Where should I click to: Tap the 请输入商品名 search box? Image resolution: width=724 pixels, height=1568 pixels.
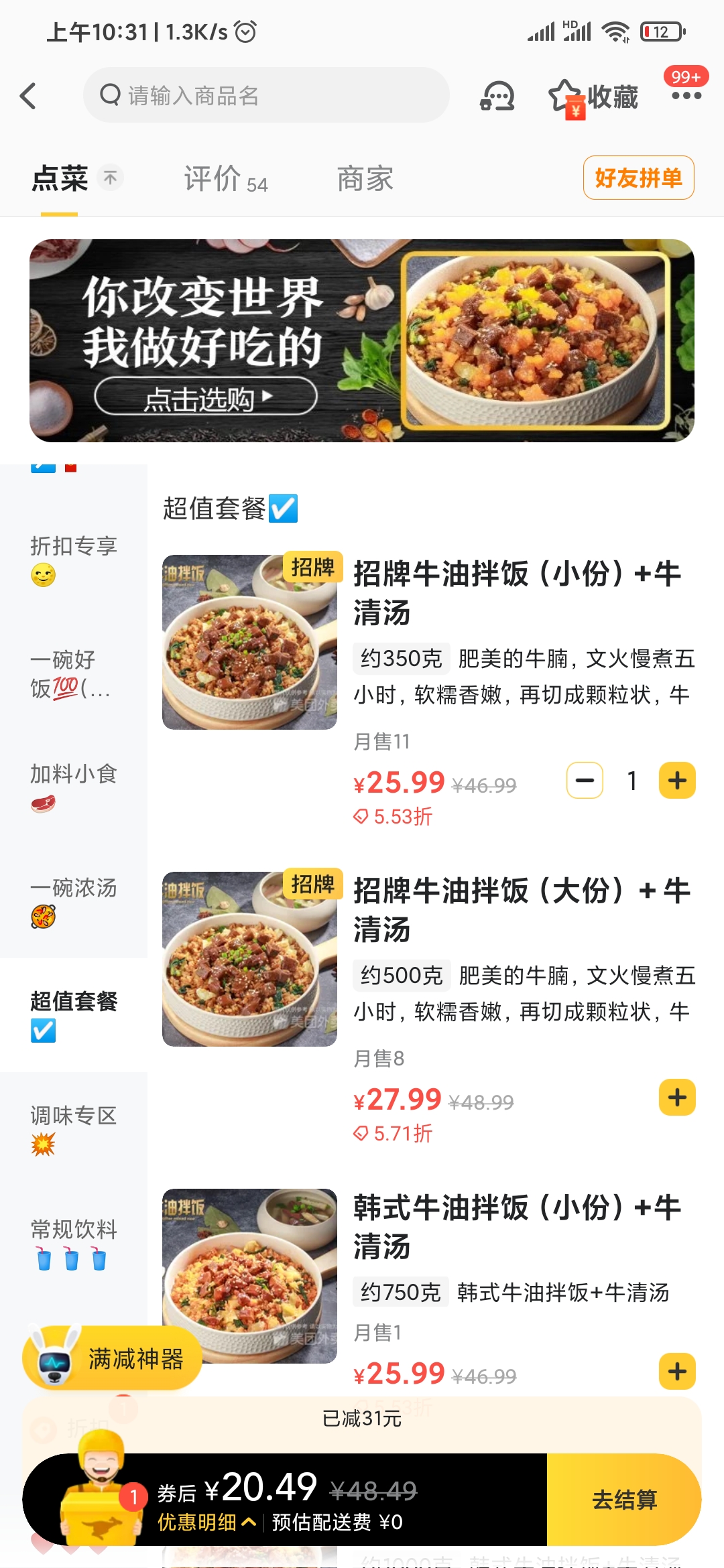click(x=265, y=95)
